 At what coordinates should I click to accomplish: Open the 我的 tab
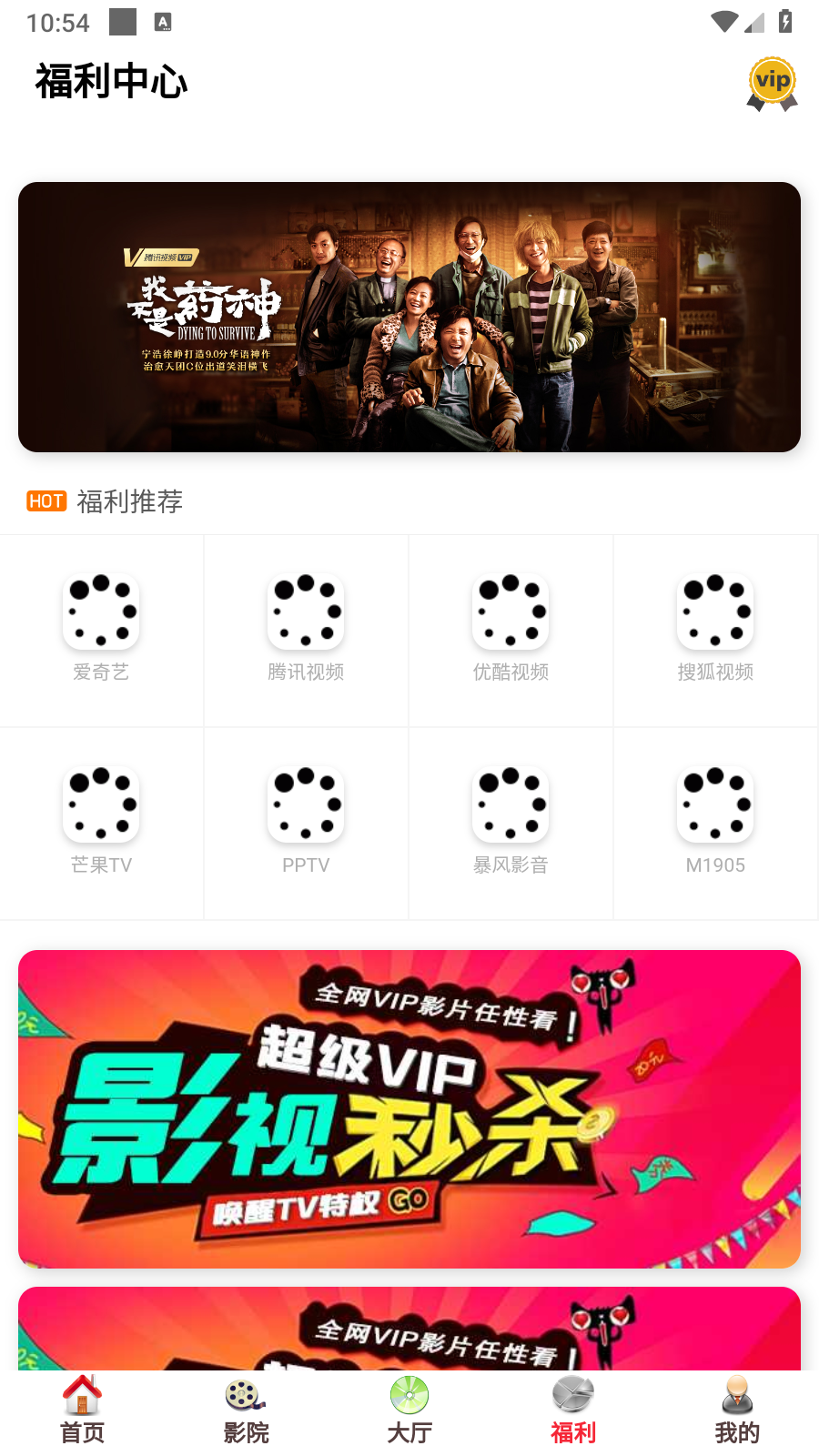click(x=737, y=1410)
